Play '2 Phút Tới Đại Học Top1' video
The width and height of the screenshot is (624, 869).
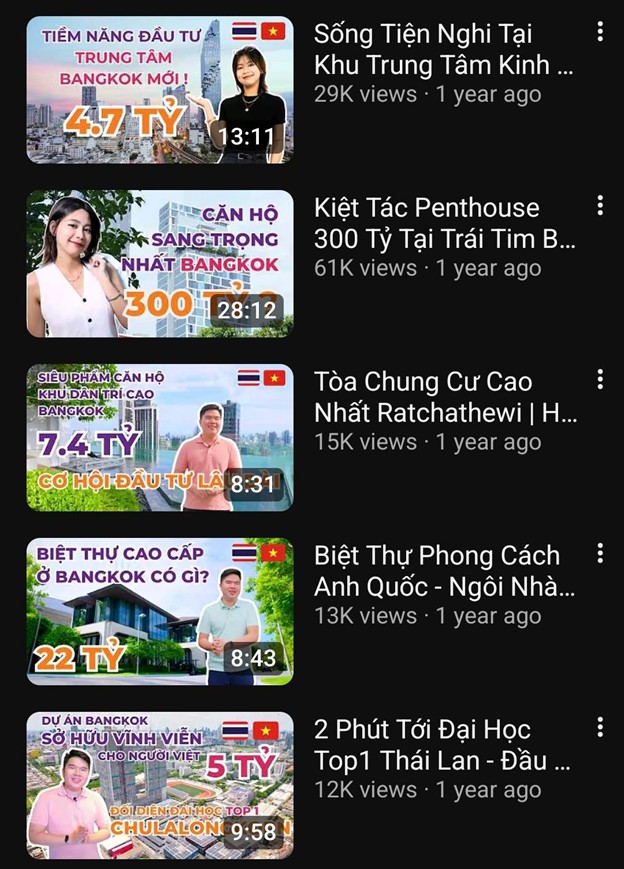pyautogui.click(x=160, y=785)
